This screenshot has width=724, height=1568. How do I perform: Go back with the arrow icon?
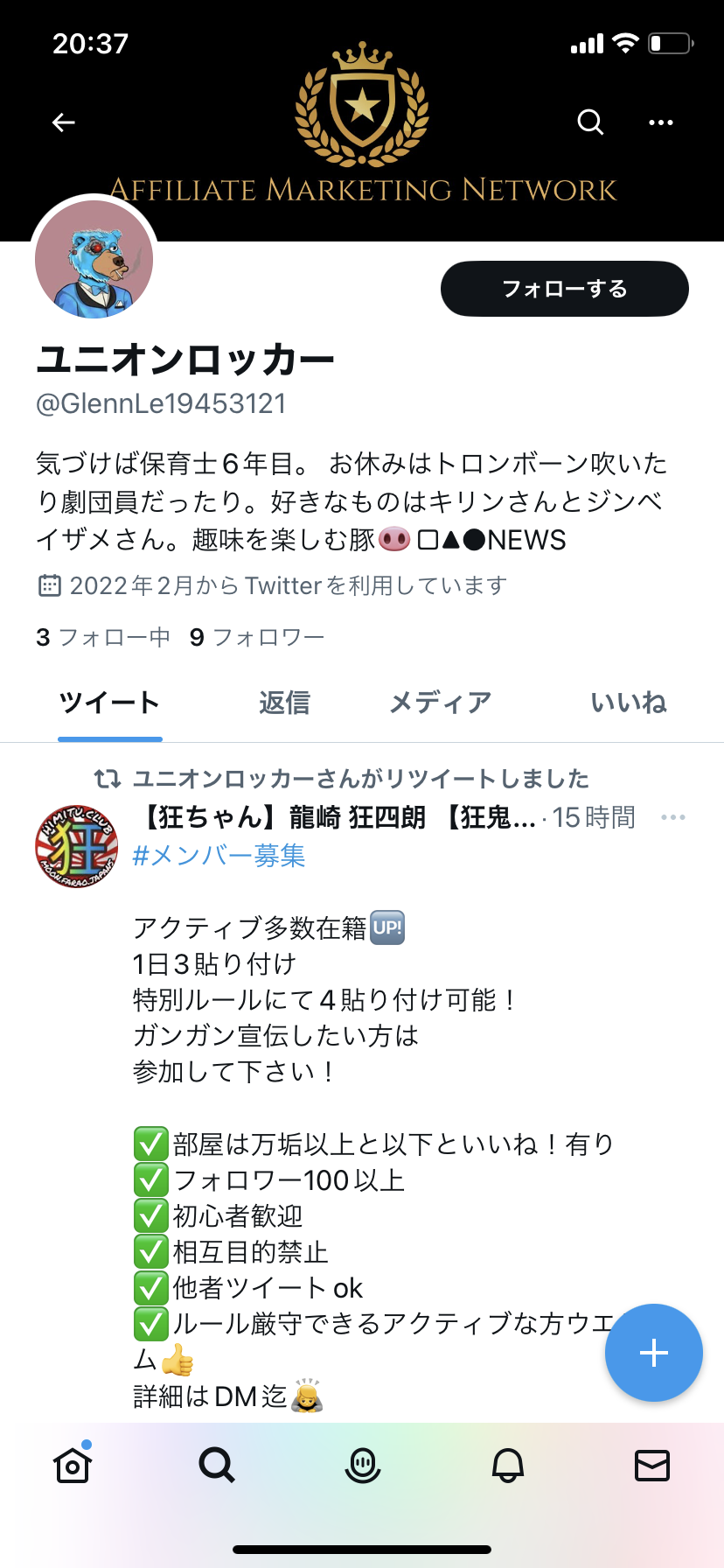pyautogui.click(x=64, y=122)
